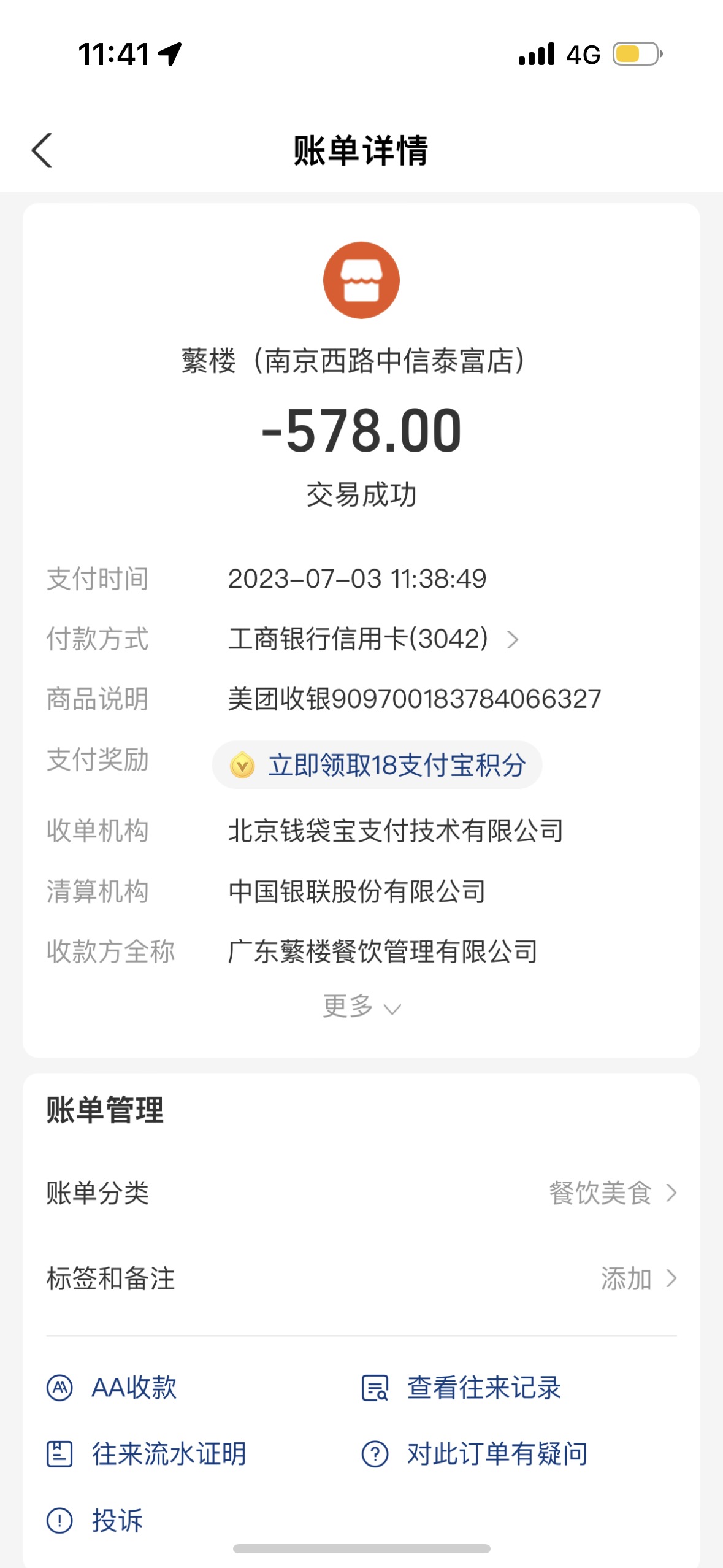The image size is (723, 1568).
Task: Open 查看往来记录
Action: click(x=462, y=1388)
